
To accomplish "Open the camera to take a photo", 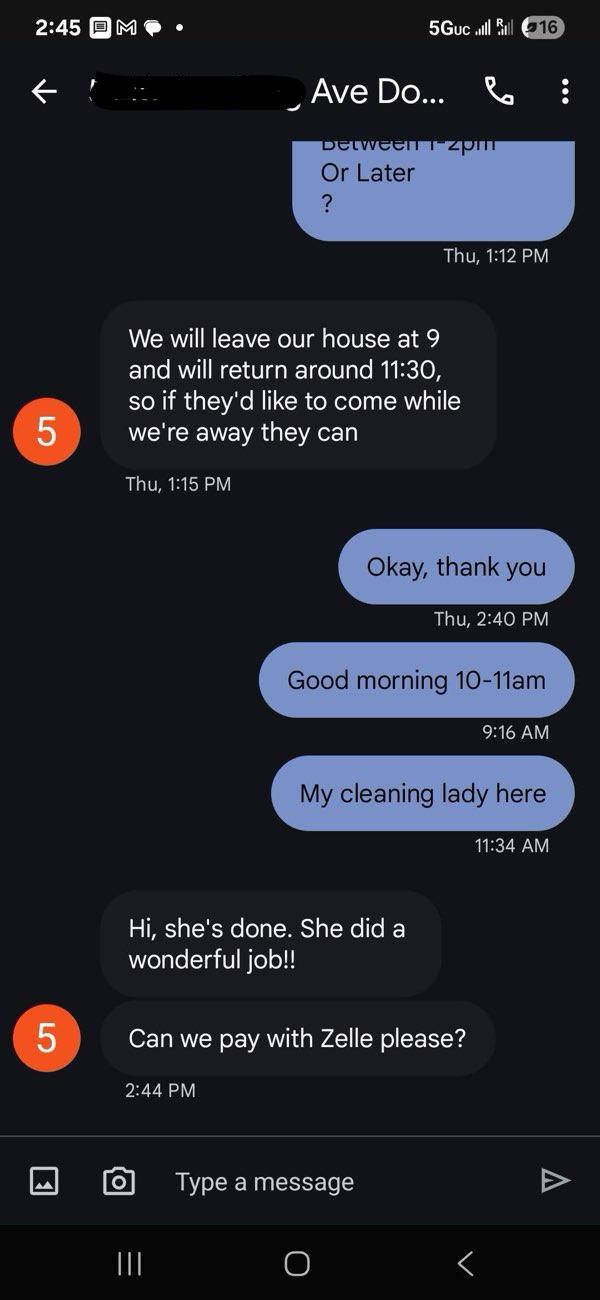I will click(119, 1181).
